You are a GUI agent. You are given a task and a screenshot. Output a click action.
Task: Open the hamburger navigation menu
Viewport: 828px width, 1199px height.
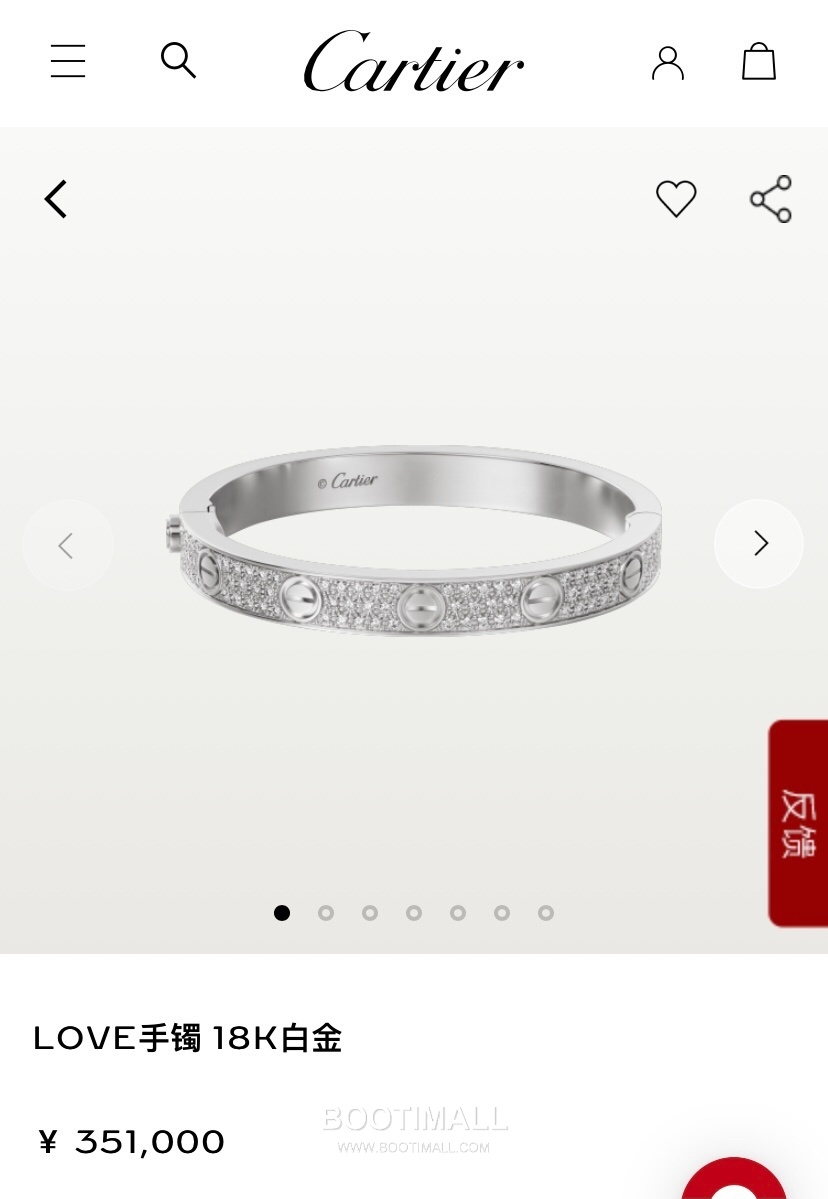(x=67, y=61)
